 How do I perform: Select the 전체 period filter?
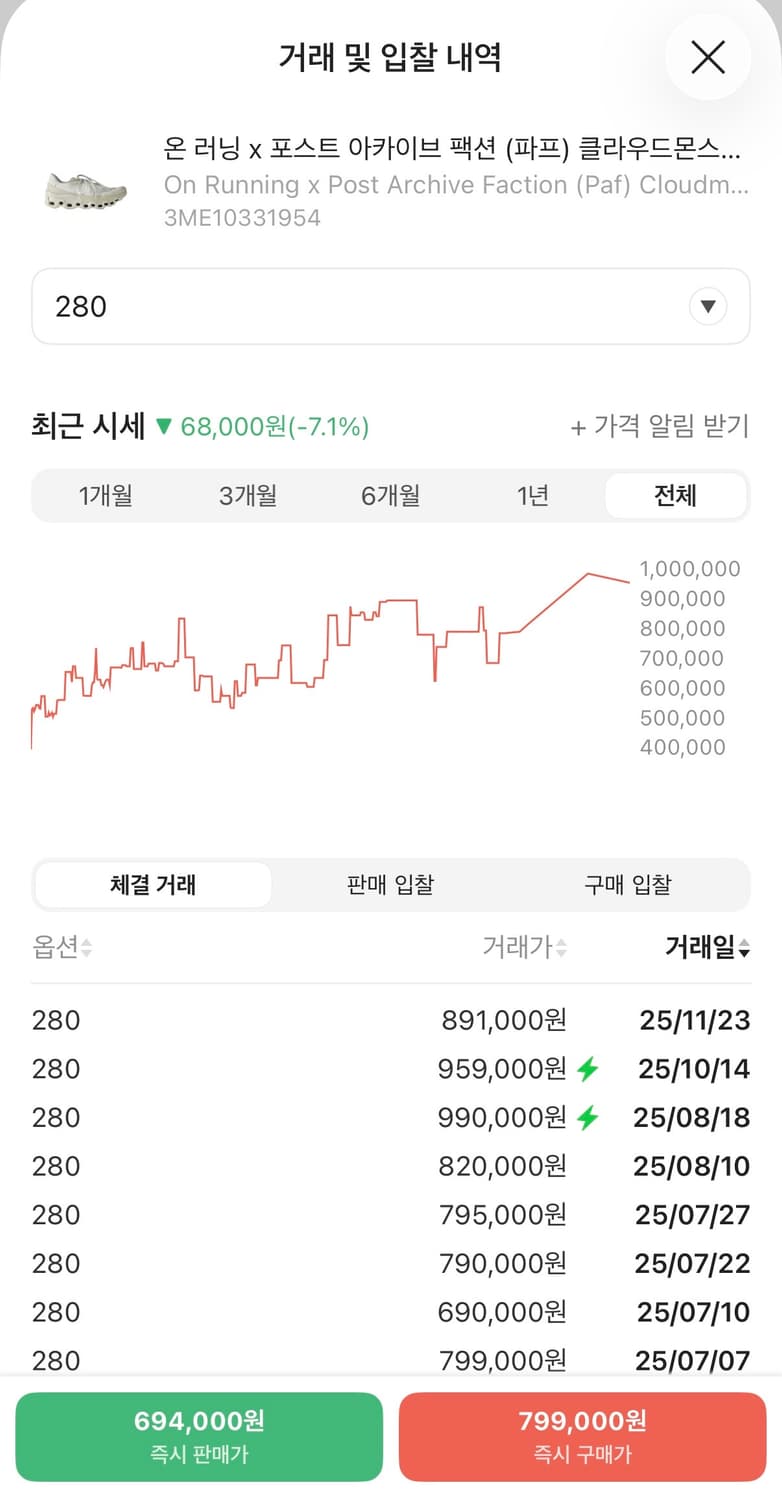(x=676, y=495)
